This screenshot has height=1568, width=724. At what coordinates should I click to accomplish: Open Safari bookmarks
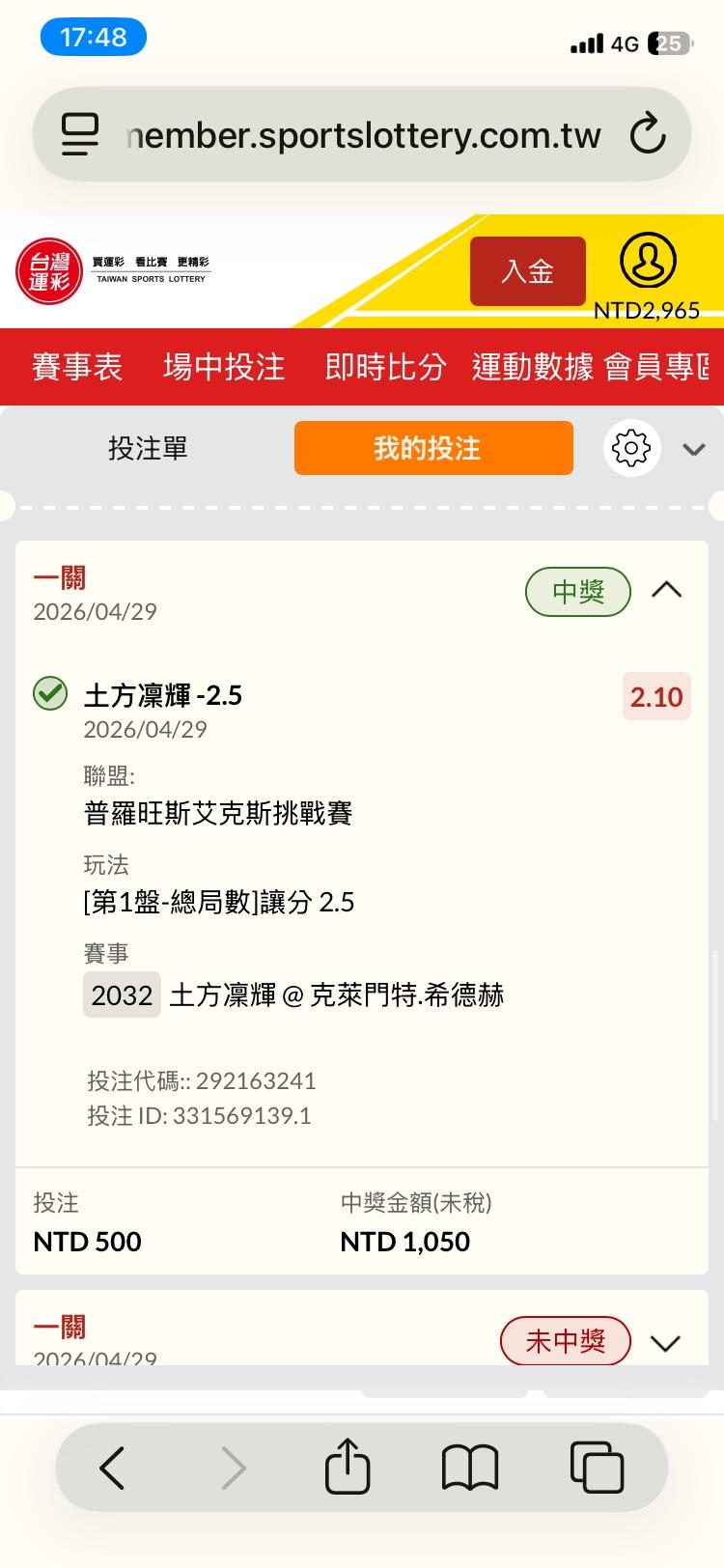[470, 1469]
